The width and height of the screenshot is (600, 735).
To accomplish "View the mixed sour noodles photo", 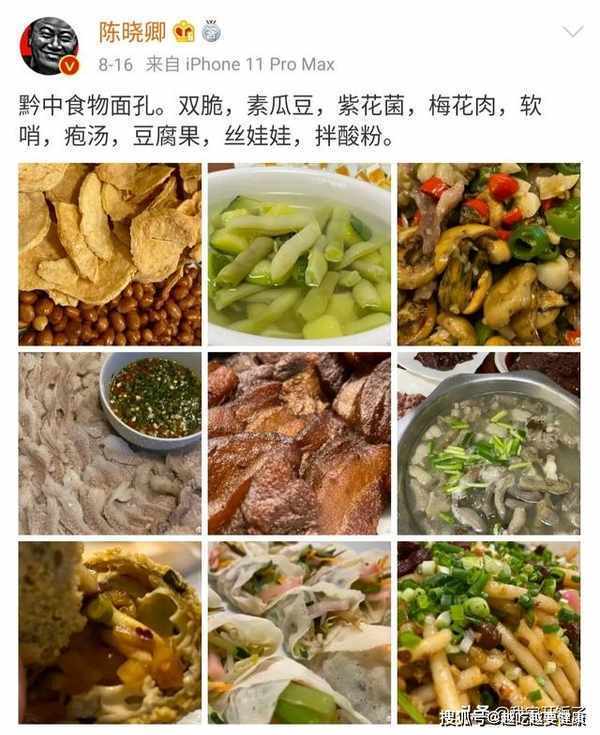I will point(488,632).
